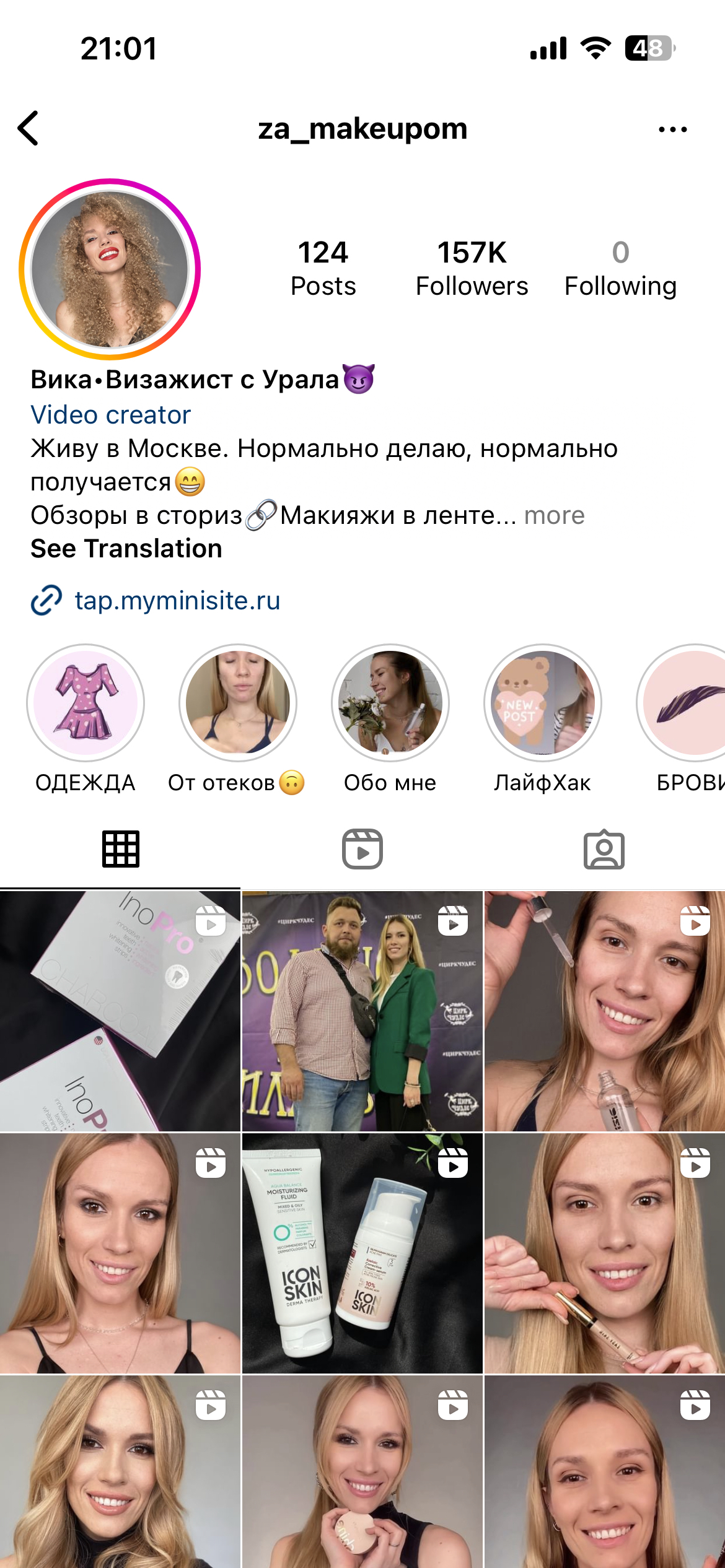Open the От отеков story highlight
The height and width of the screenshot is (1568, 725).
238,703
